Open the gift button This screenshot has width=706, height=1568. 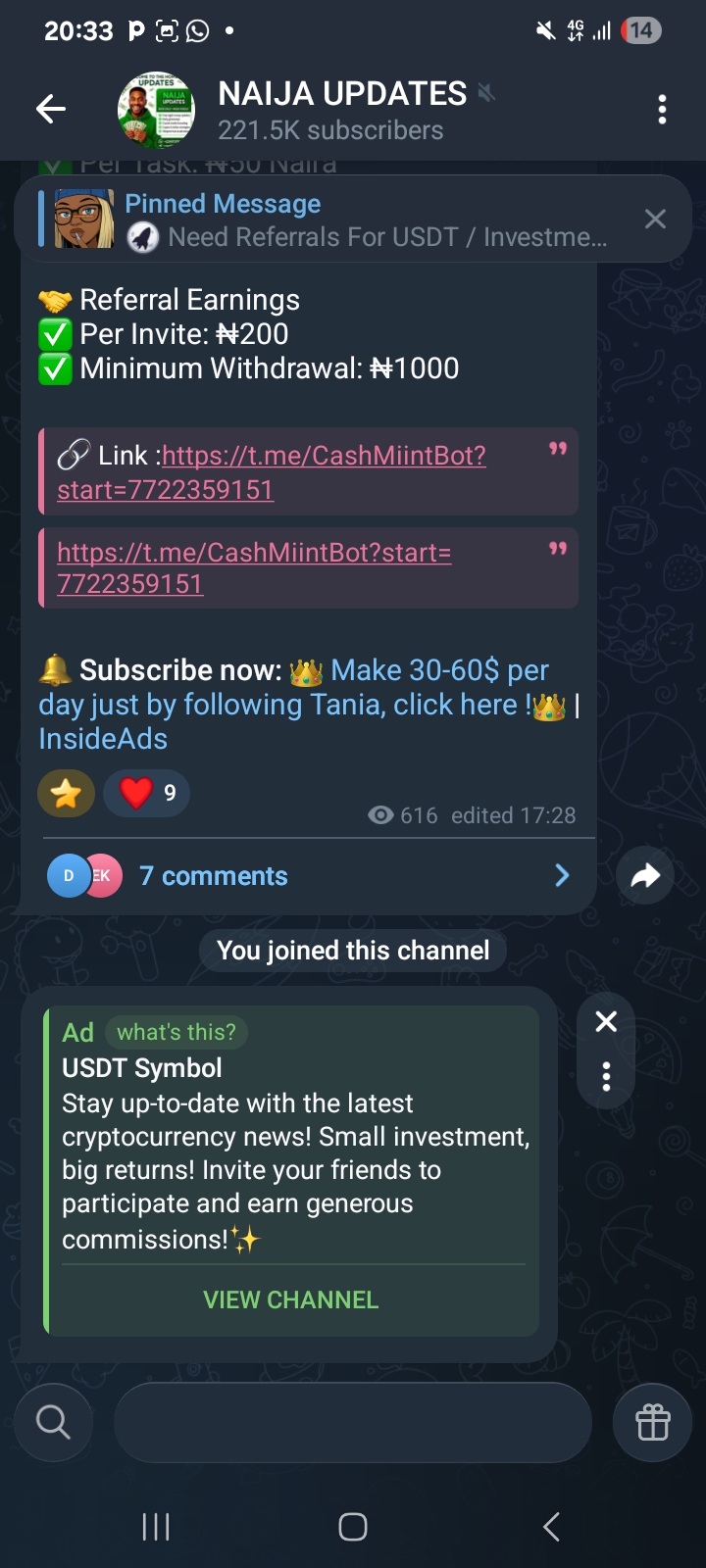(652, 1421)
